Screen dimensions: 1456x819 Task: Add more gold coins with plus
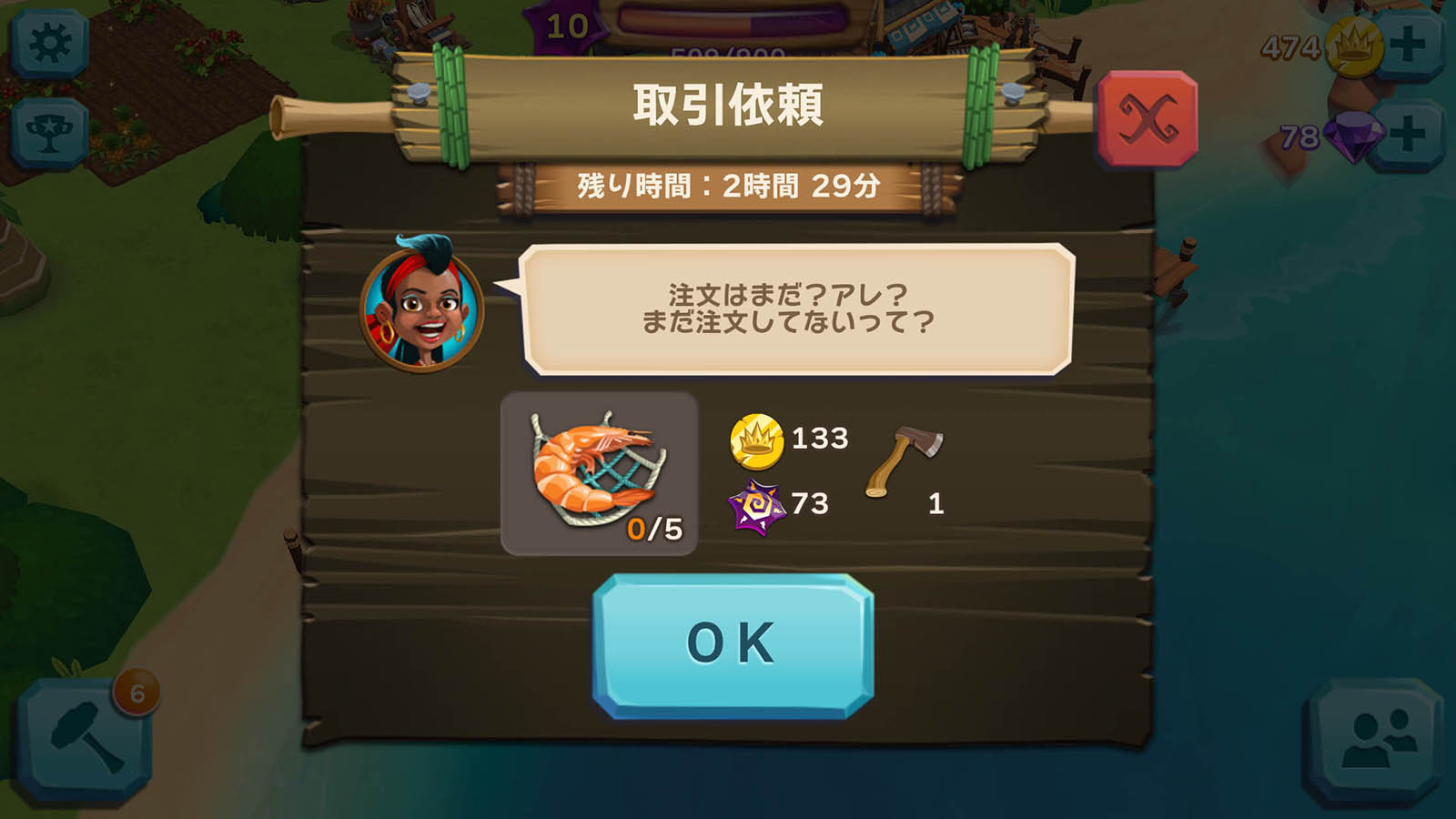pos(1407,45)
